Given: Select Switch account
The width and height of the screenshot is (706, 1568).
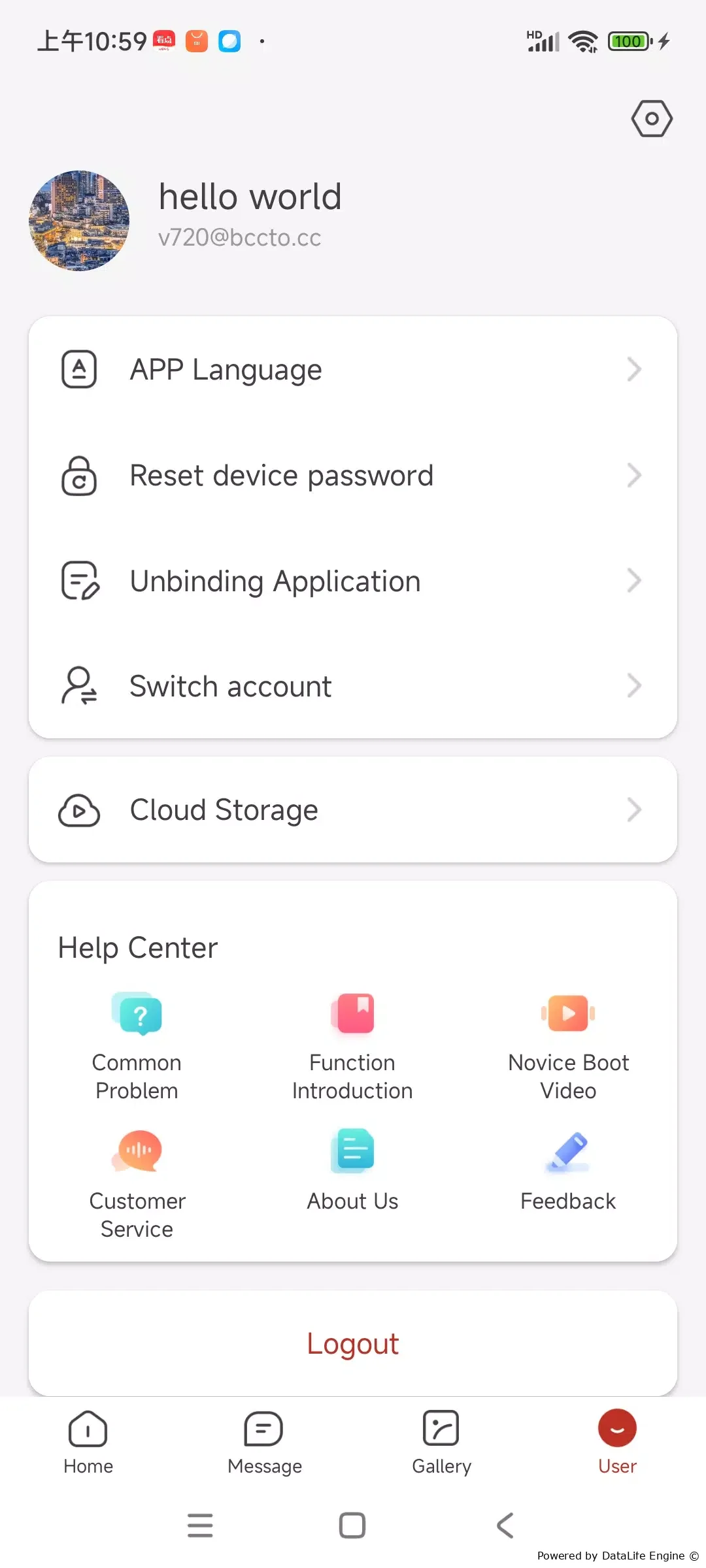Looking at the screenshot, I should 353,686.
